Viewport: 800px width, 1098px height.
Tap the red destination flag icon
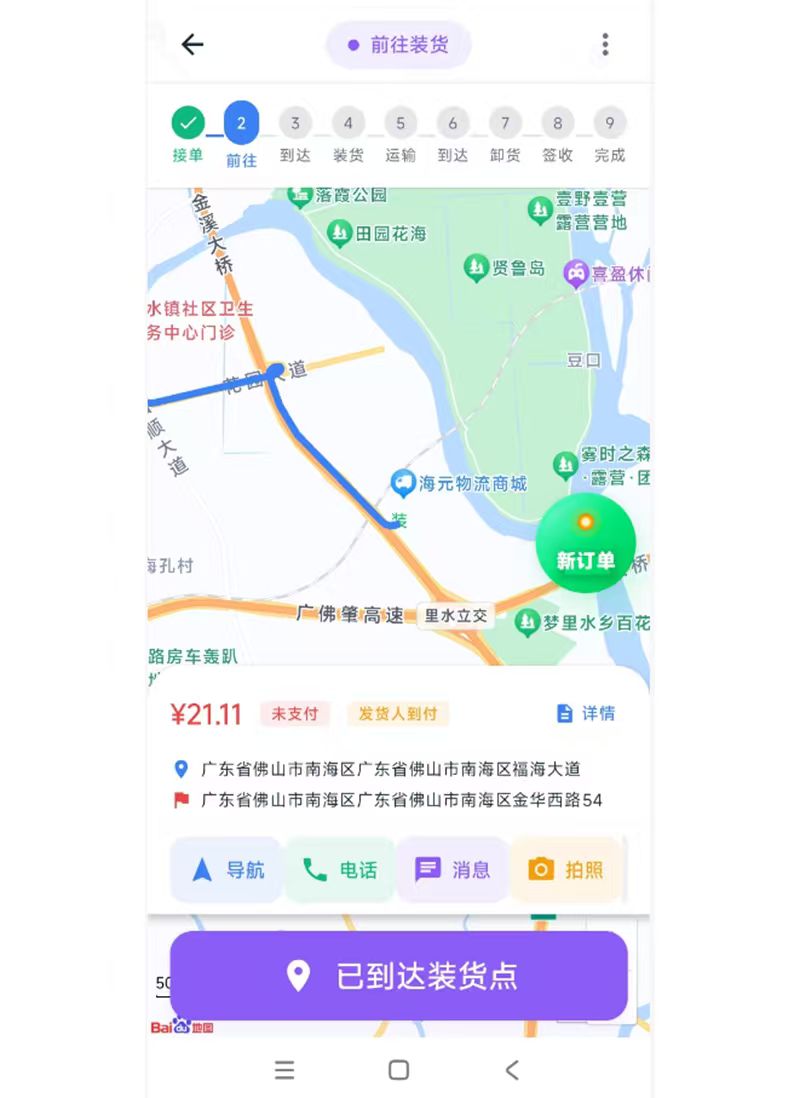[x=181, y=800]
